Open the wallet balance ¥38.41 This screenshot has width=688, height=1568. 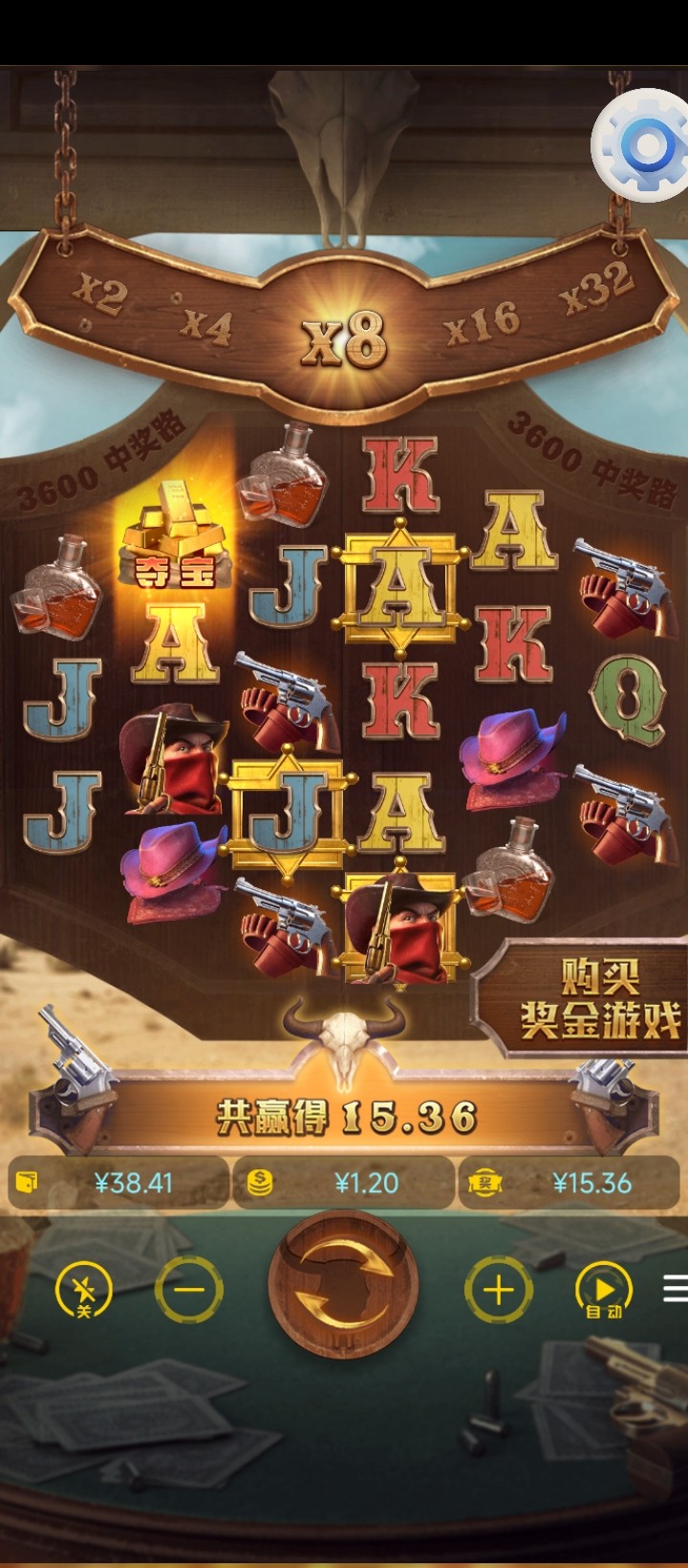pos(118,1183)
